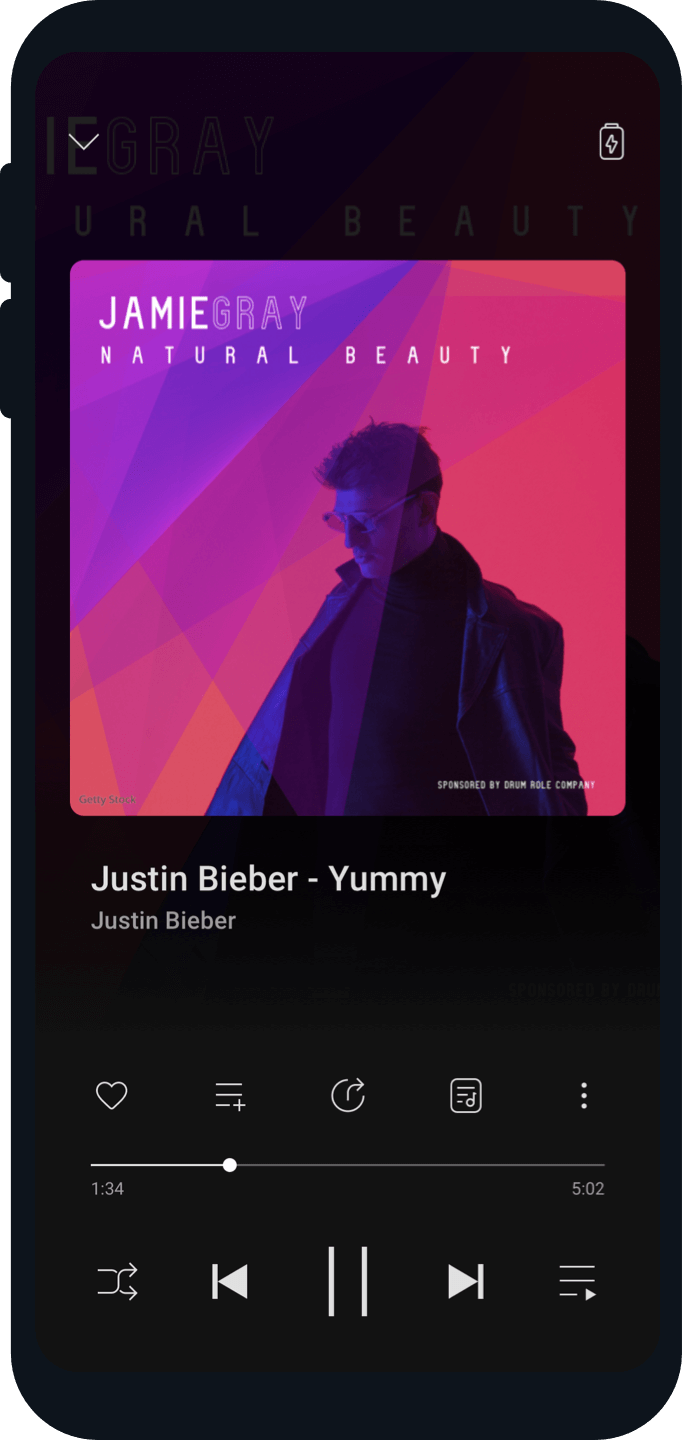Open the play queue
The height and width of the screenshot is (1440, 682).
click(577, 1282)
